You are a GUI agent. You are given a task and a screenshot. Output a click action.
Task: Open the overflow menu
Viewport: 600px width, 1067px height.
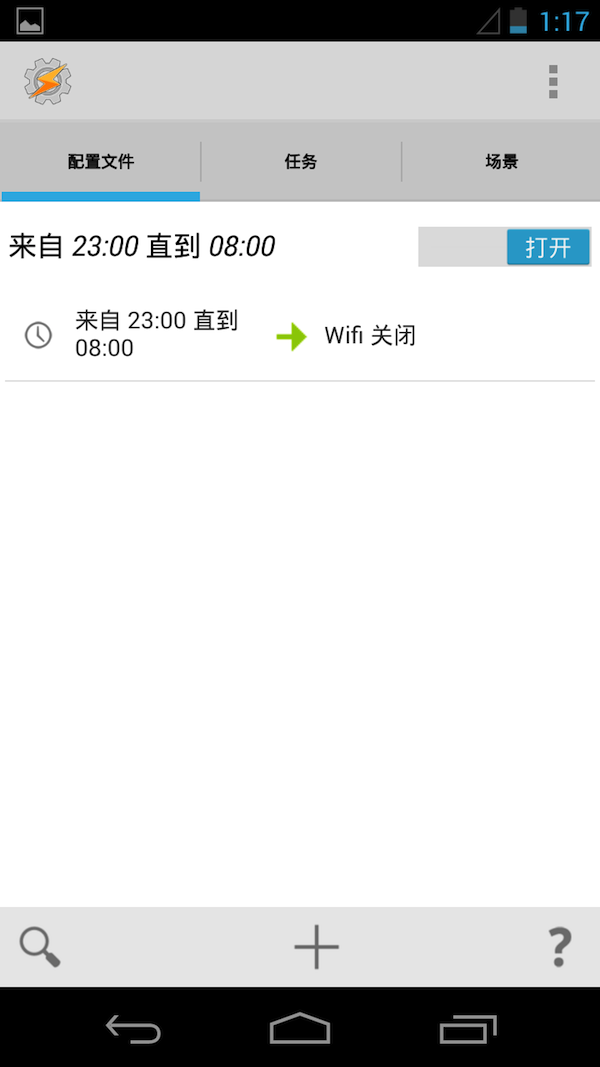(553, 82)
